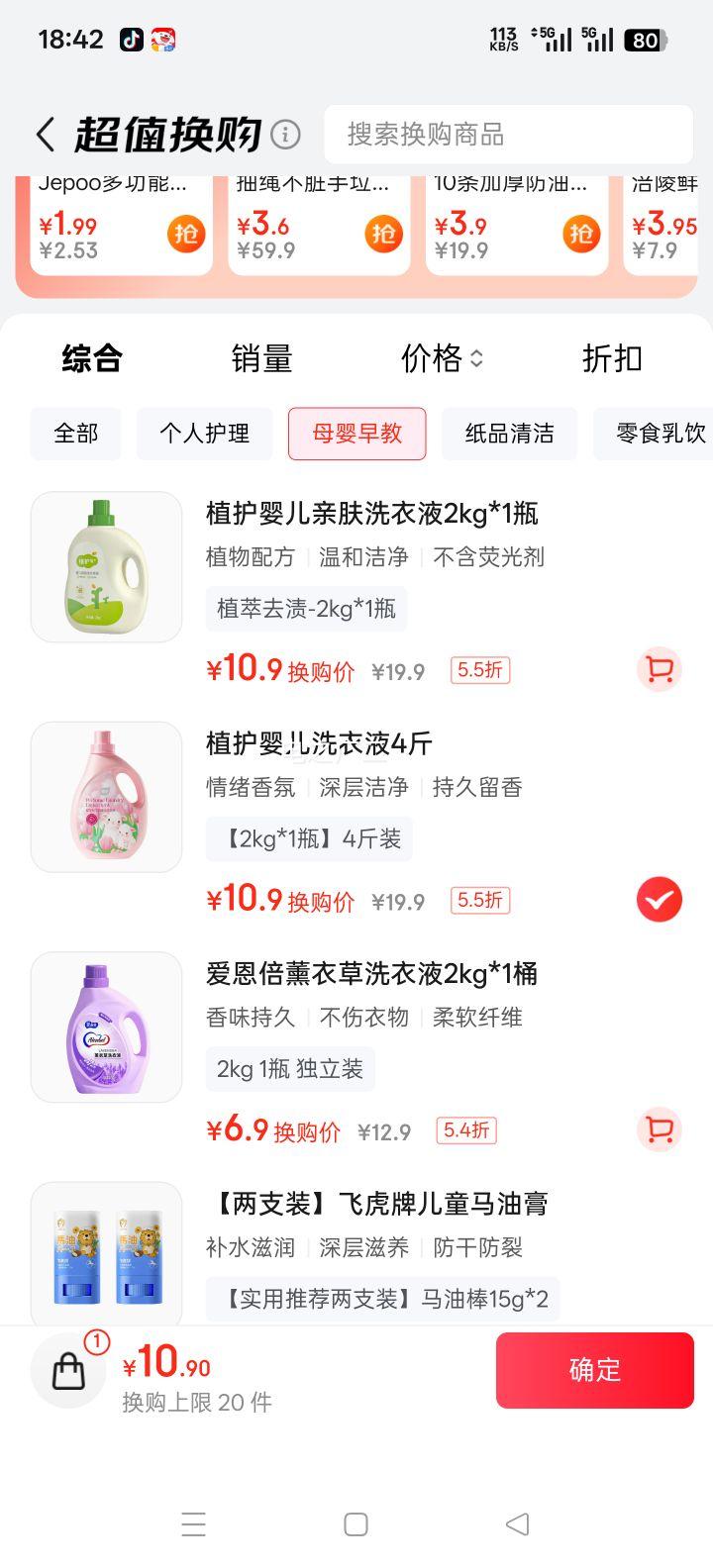Tap the cart icon for 爱恩倍薰衣草洗衣液

pos(660,1130)
